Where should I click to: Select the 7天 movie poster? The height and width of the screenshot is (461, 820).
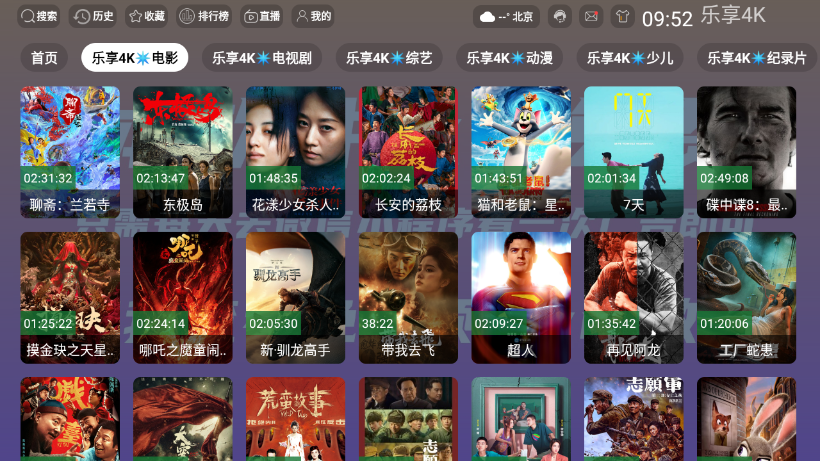(634, 152)
